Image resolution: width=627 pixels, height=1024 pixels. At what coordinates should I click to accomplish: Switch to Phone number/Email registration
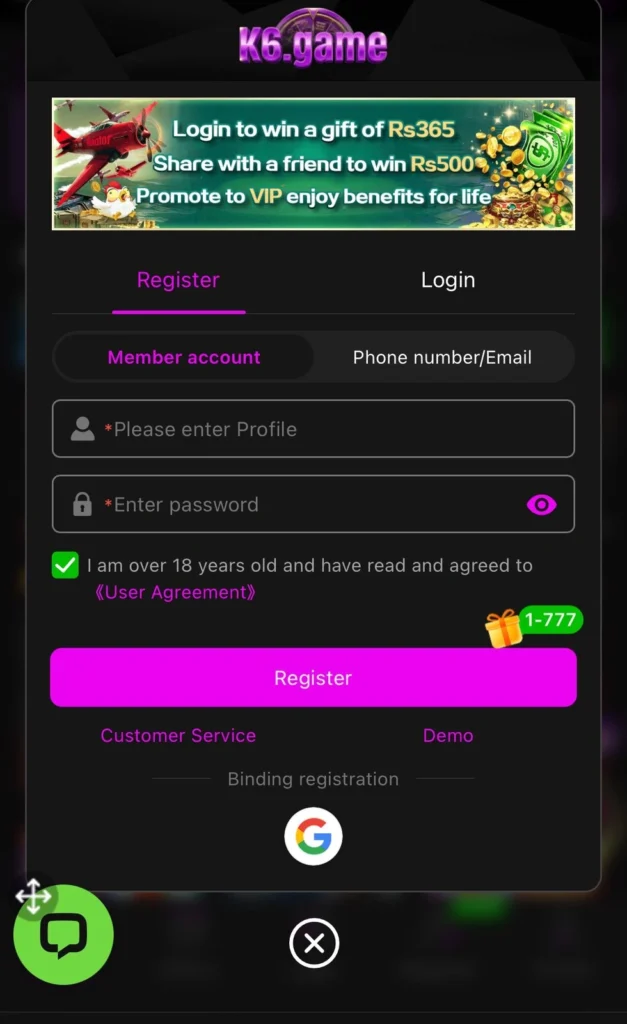click(442, 357)
